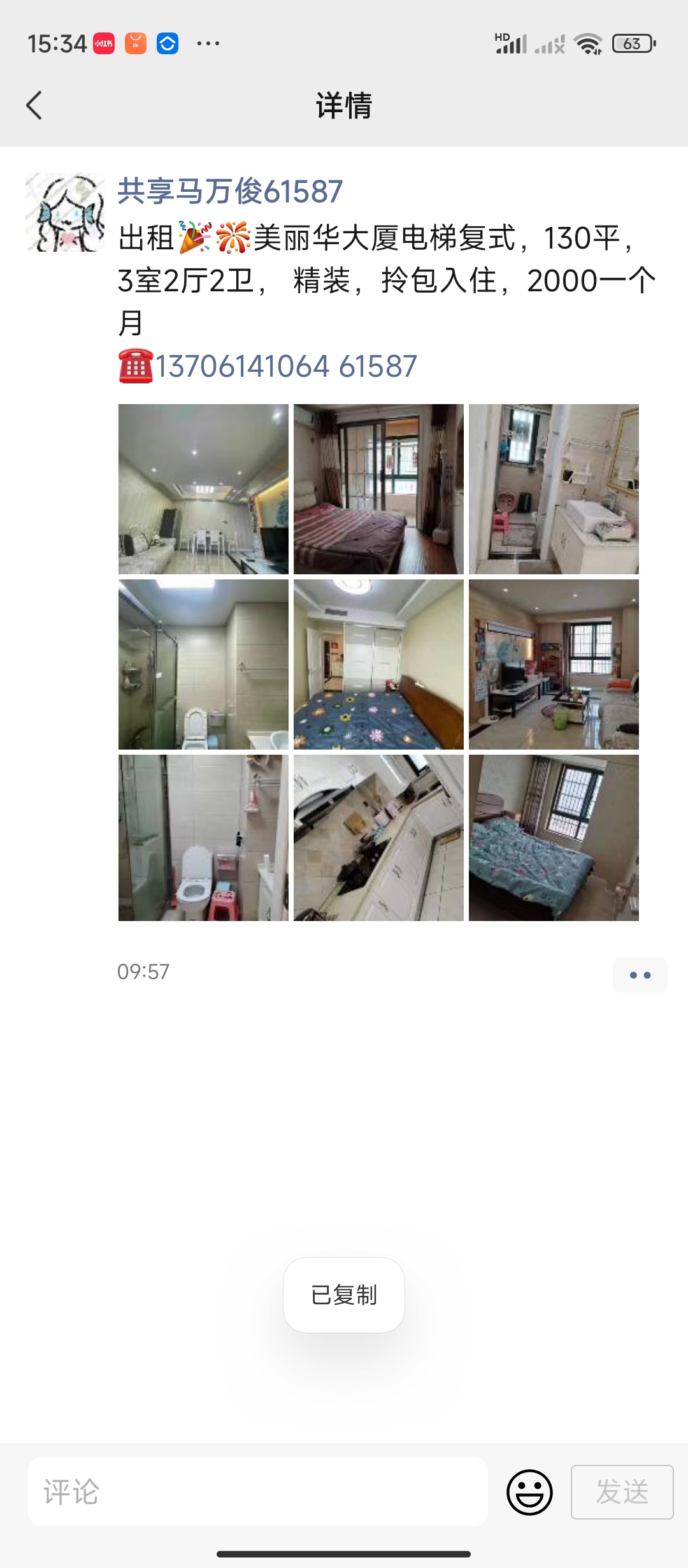
Task: View the shower and toilet photo in second row
Action: tap(203, 664)
